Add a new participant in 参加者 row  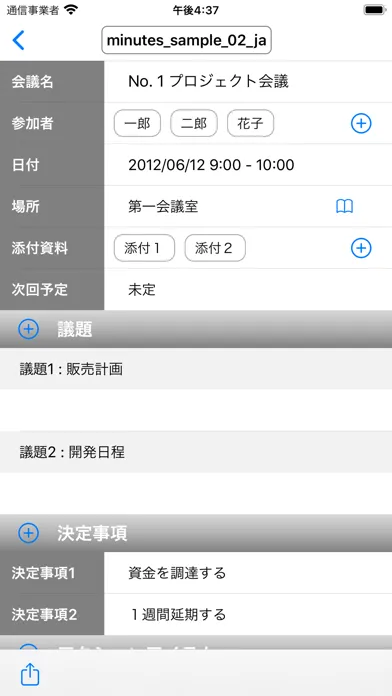pyautogui.click(x=361, y=123)
